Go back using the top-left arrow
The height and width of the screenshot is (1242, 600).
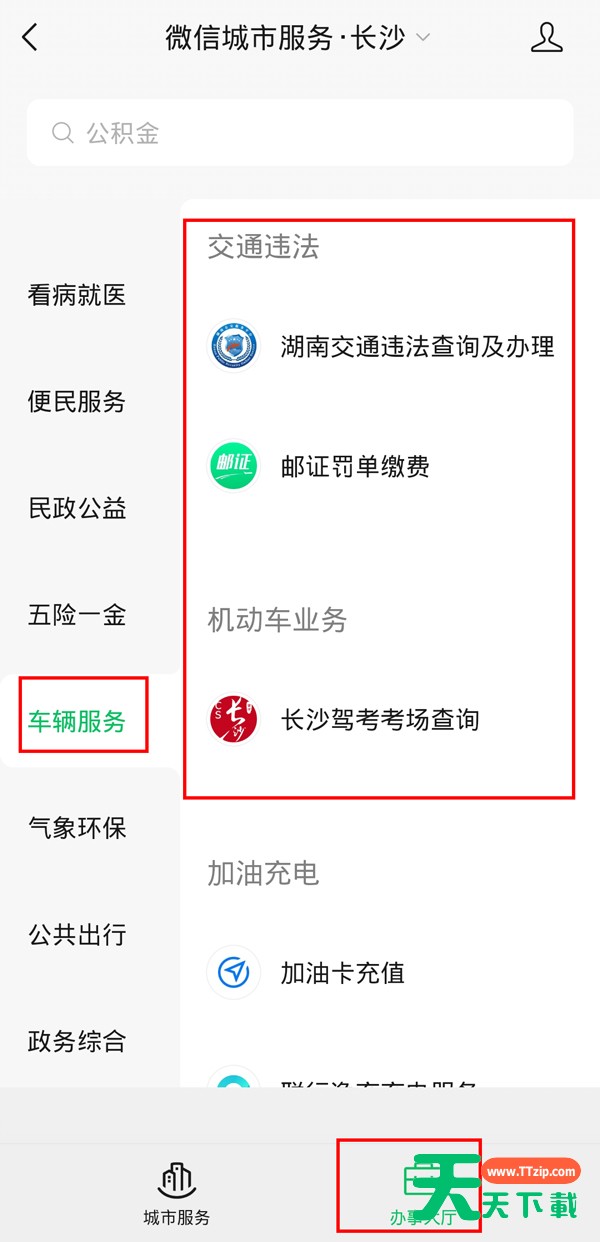coord(30,38)
